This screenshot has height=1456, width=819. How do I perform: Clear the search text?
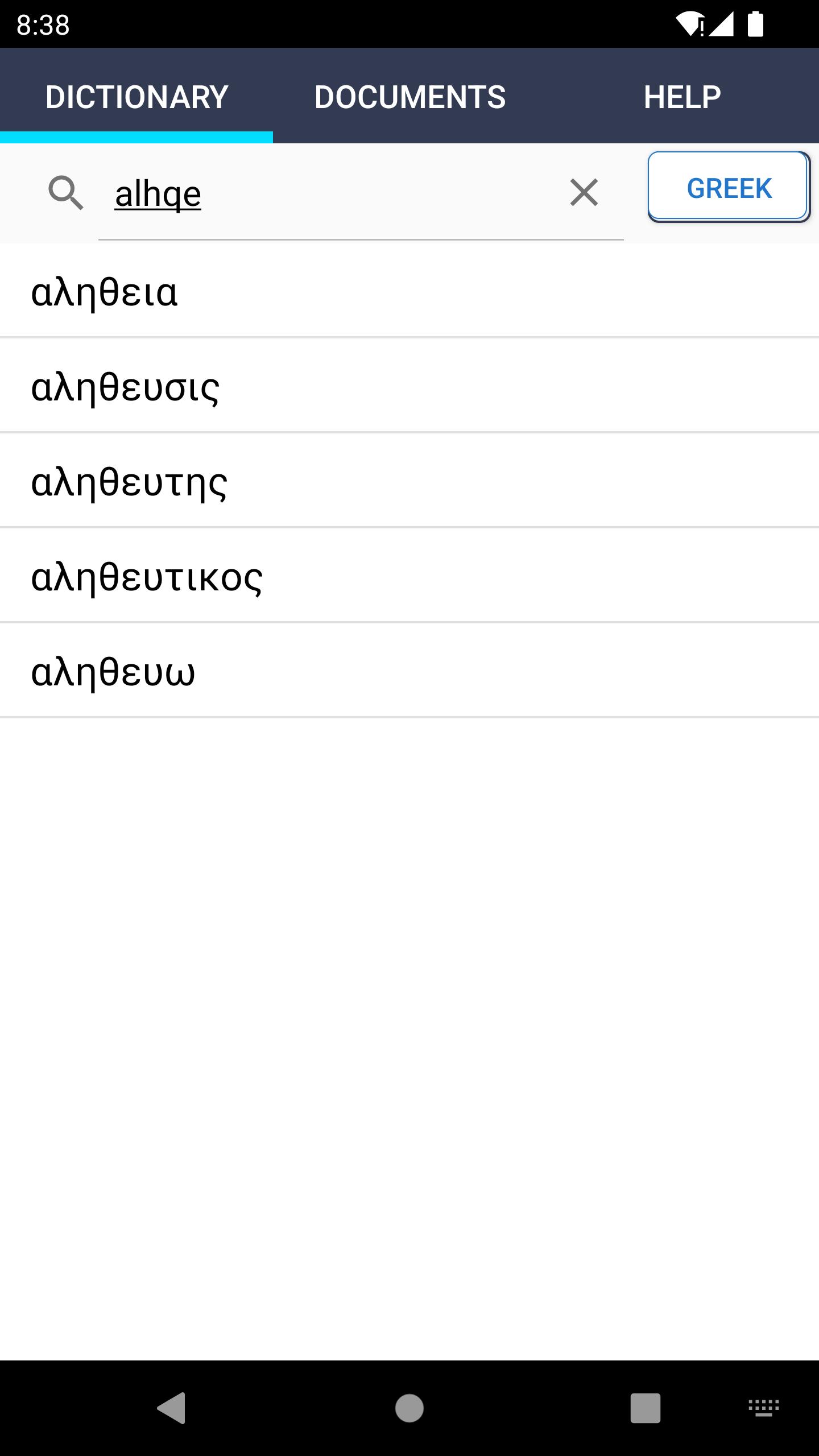click(x=584, y=192)
